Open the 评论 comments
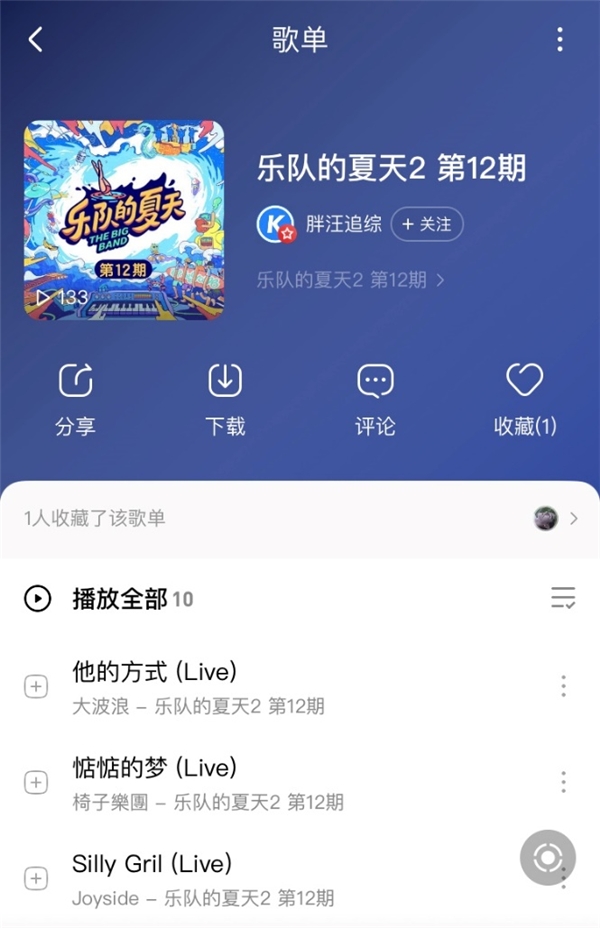Screen dimensions: 600x928 [375, 400]
